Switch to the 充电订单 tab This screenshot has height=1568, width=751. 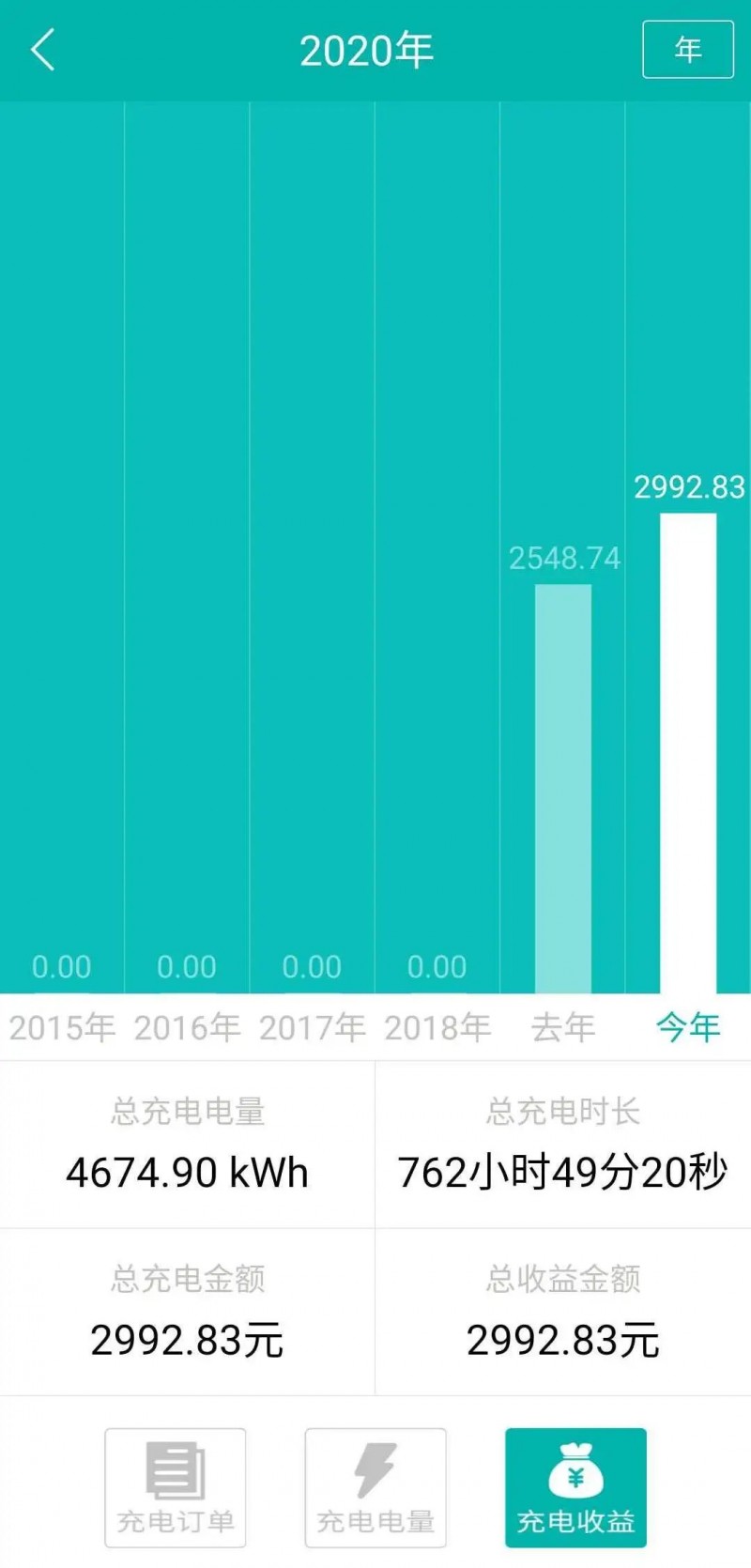pos(176,1487)
